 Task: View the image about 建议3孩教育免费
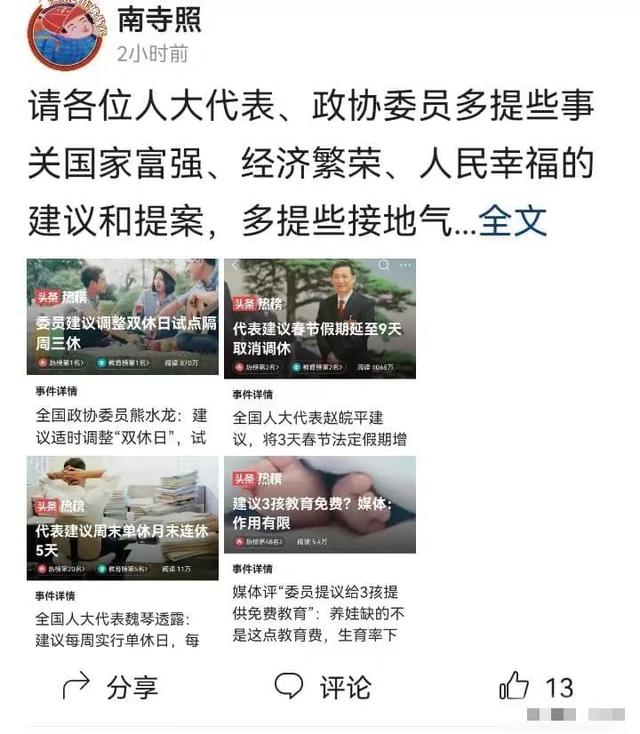[x=319, y=505]
